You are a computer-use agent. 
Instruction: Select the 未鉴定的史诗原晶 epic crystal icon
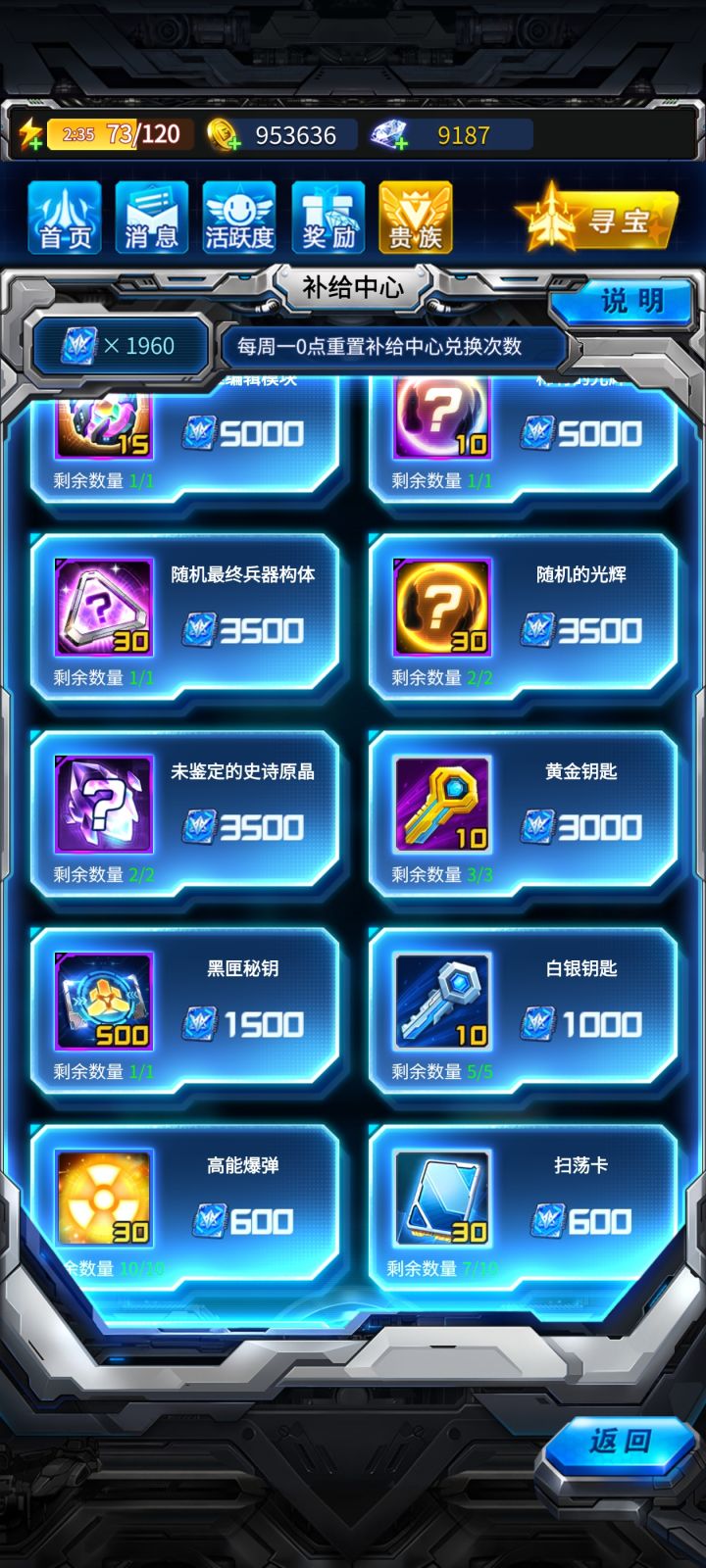pyautogui.click(x=101, y=804)
